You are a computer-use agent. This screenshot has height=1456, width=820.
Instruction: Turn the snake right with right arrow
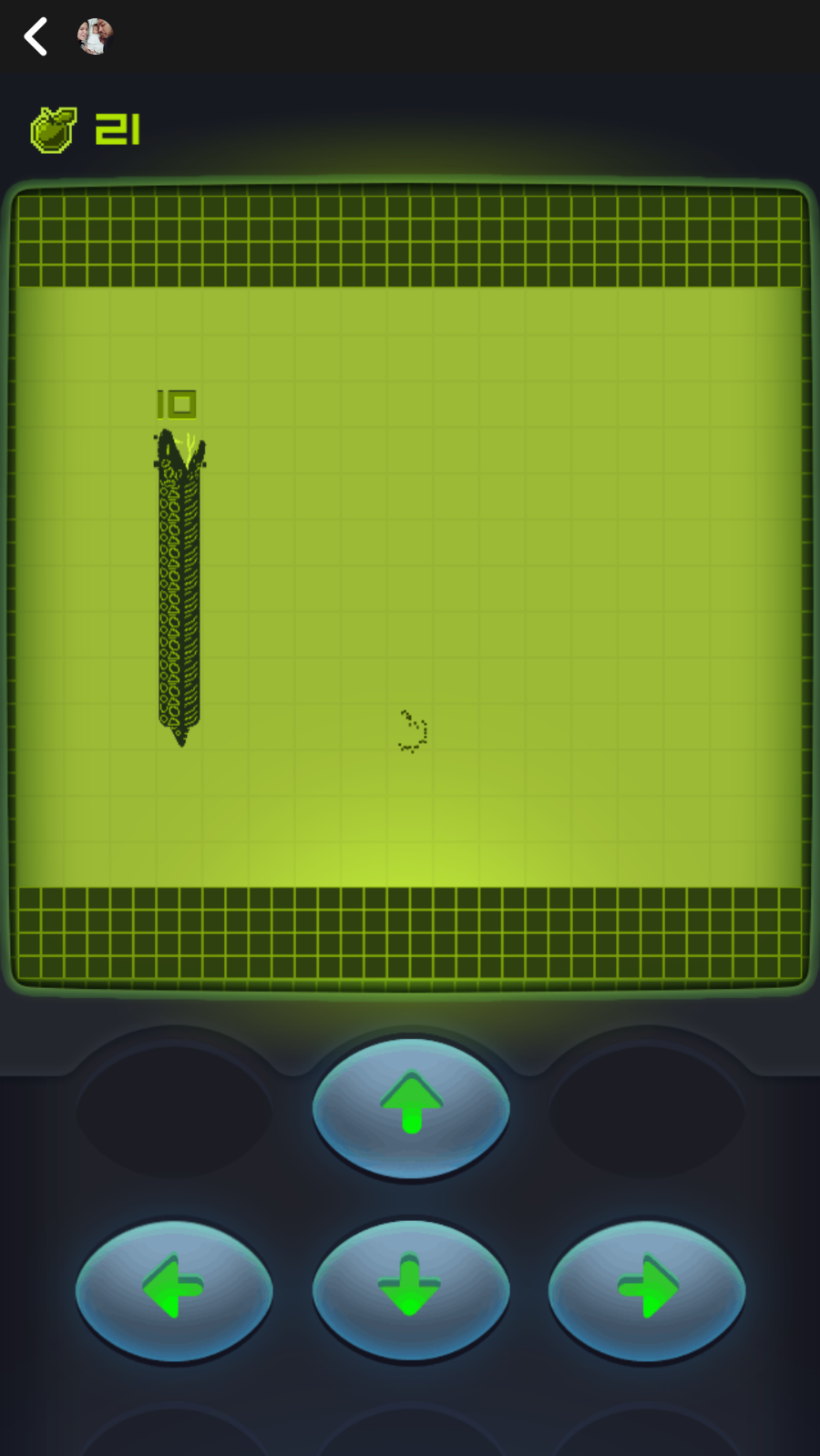coord(647,1289)
